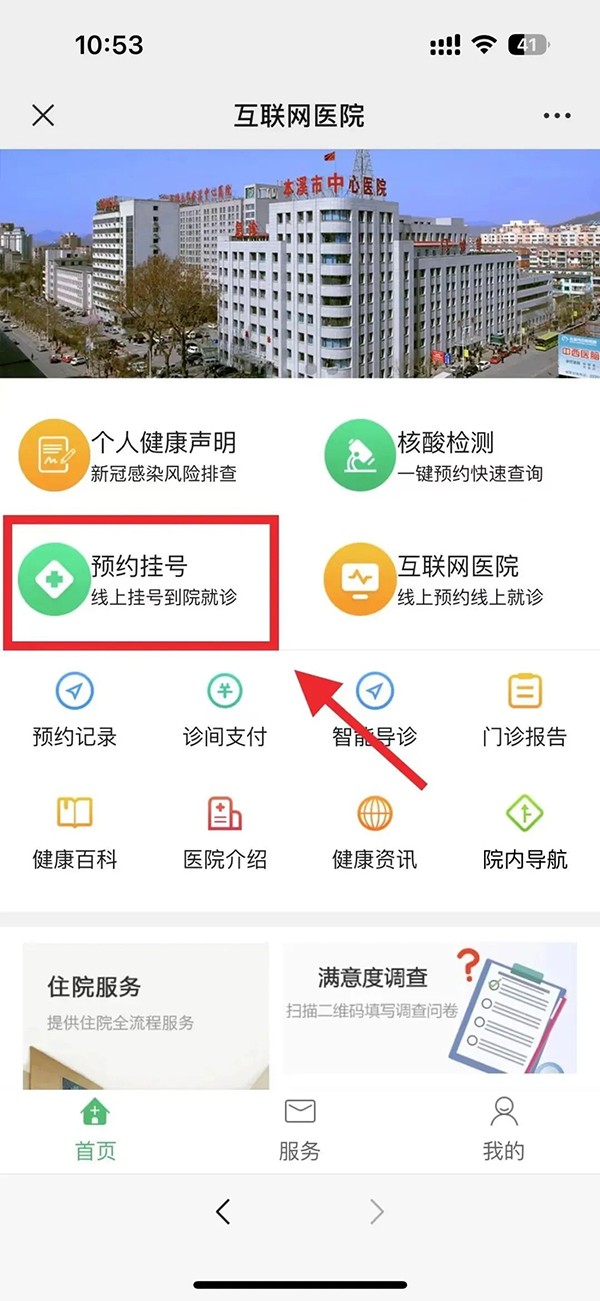View 预约记录

tap(75, 710)
